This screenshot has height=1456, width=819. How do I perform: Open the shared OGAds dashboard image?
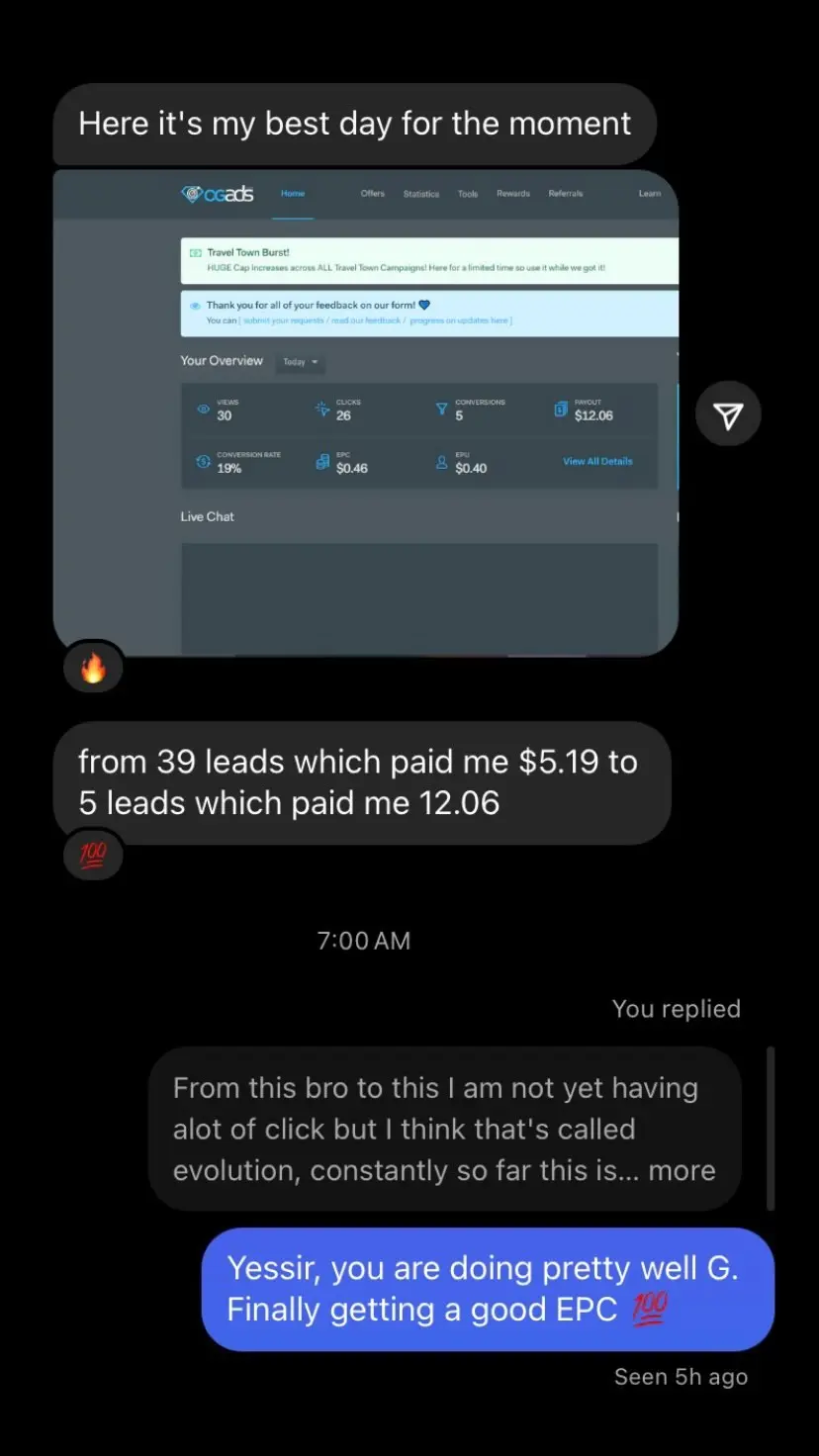tap(366, 413)
